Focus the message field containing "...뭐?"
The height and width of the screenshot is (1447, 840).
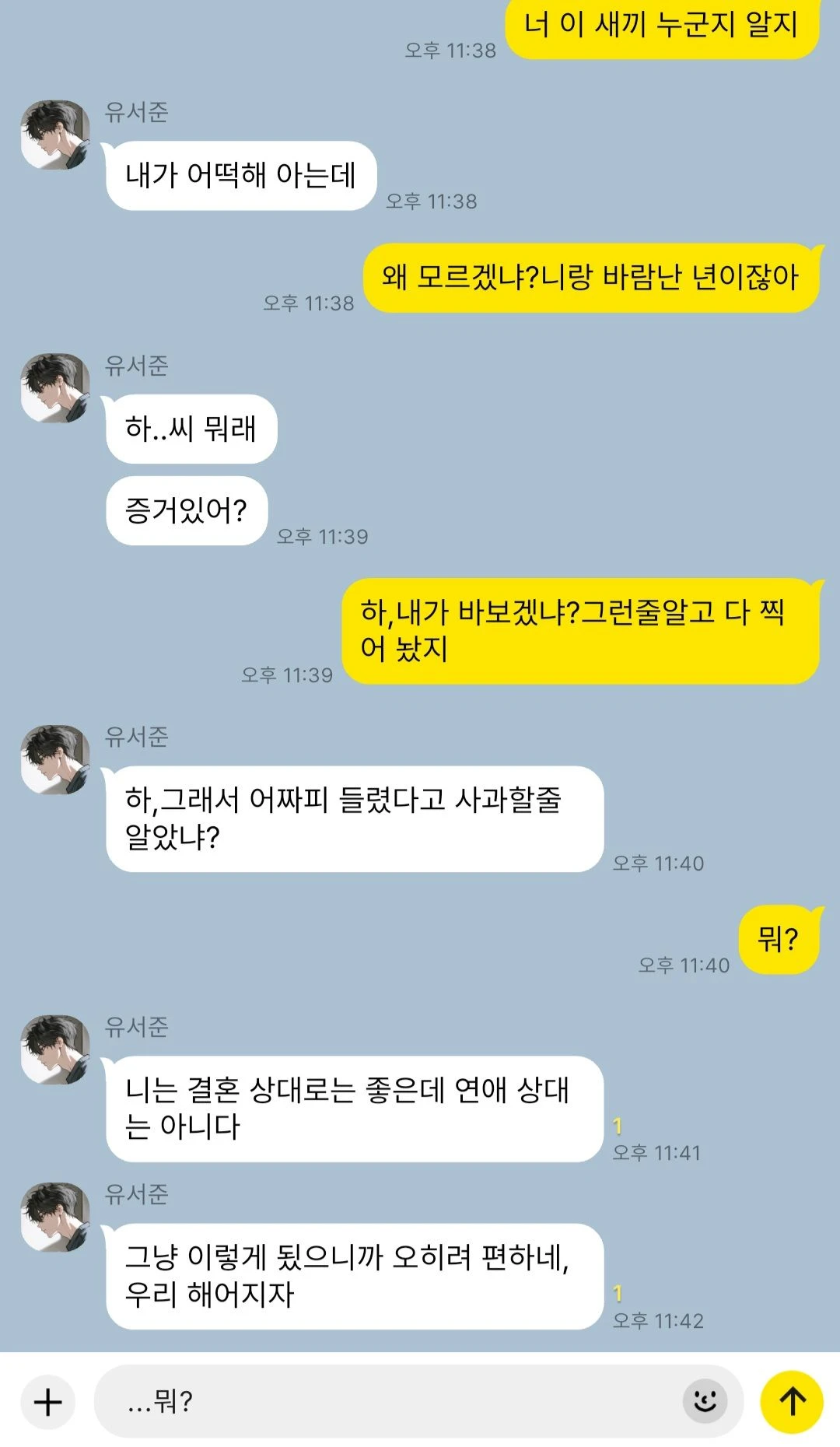389,1402
